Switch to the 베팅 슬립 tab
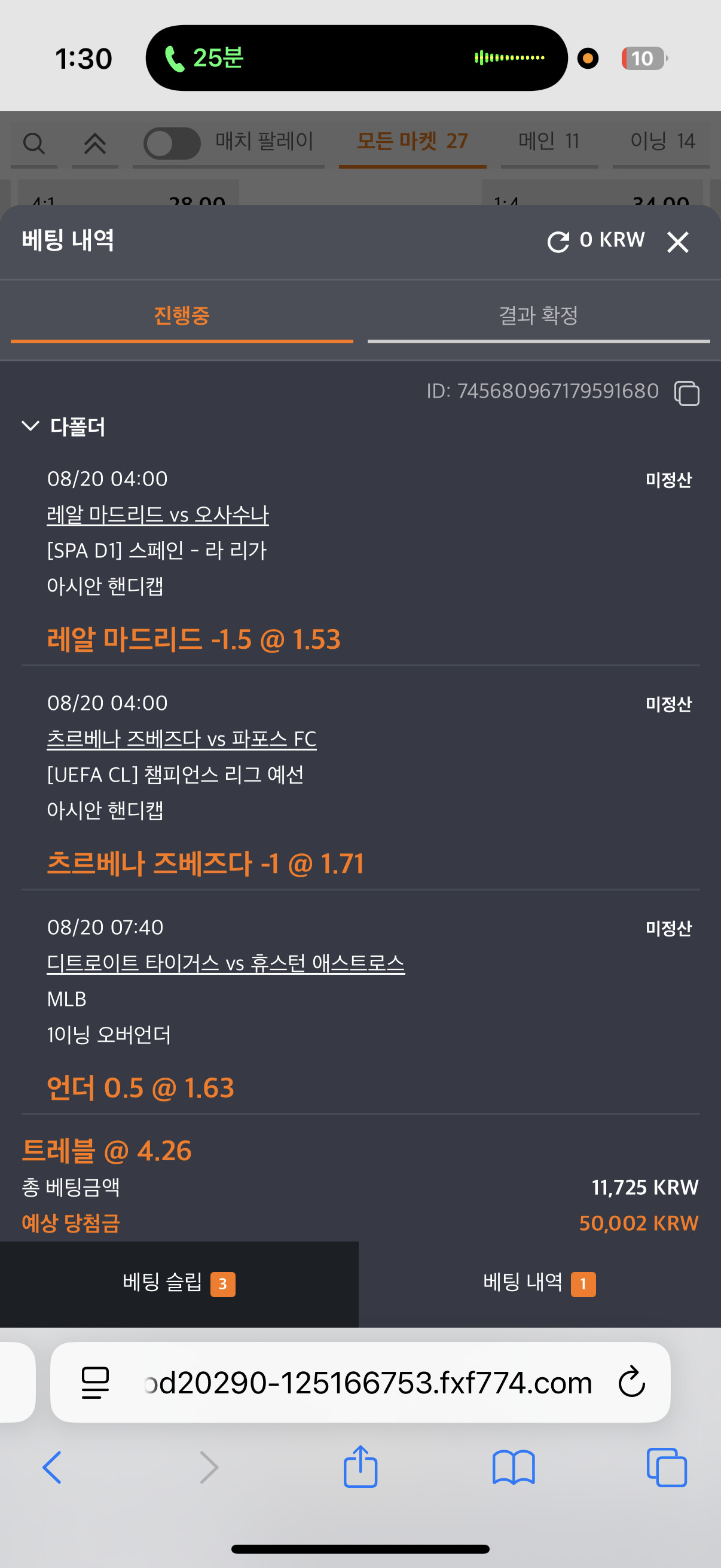This screenshot has height=1568, width=721. [179, 1284]
